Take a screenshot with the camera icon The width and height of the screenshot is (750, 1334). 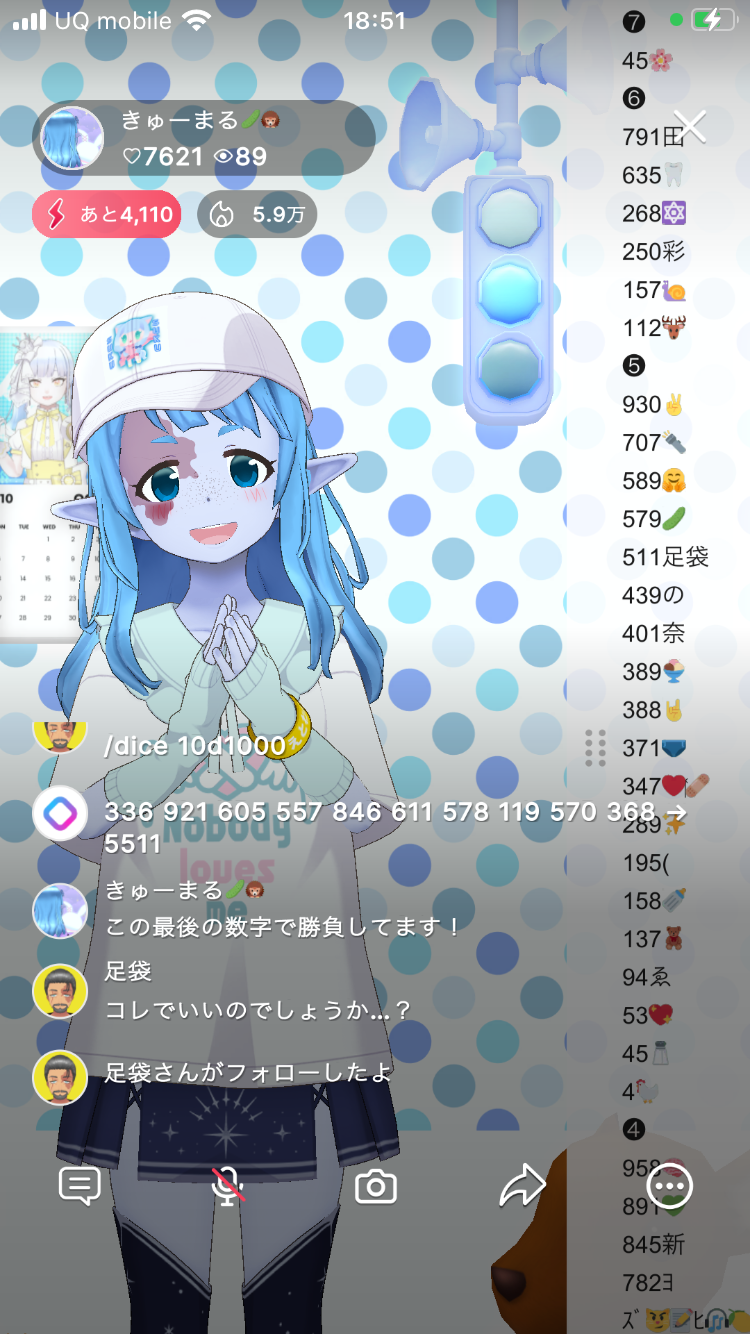tap(376, 1186)
